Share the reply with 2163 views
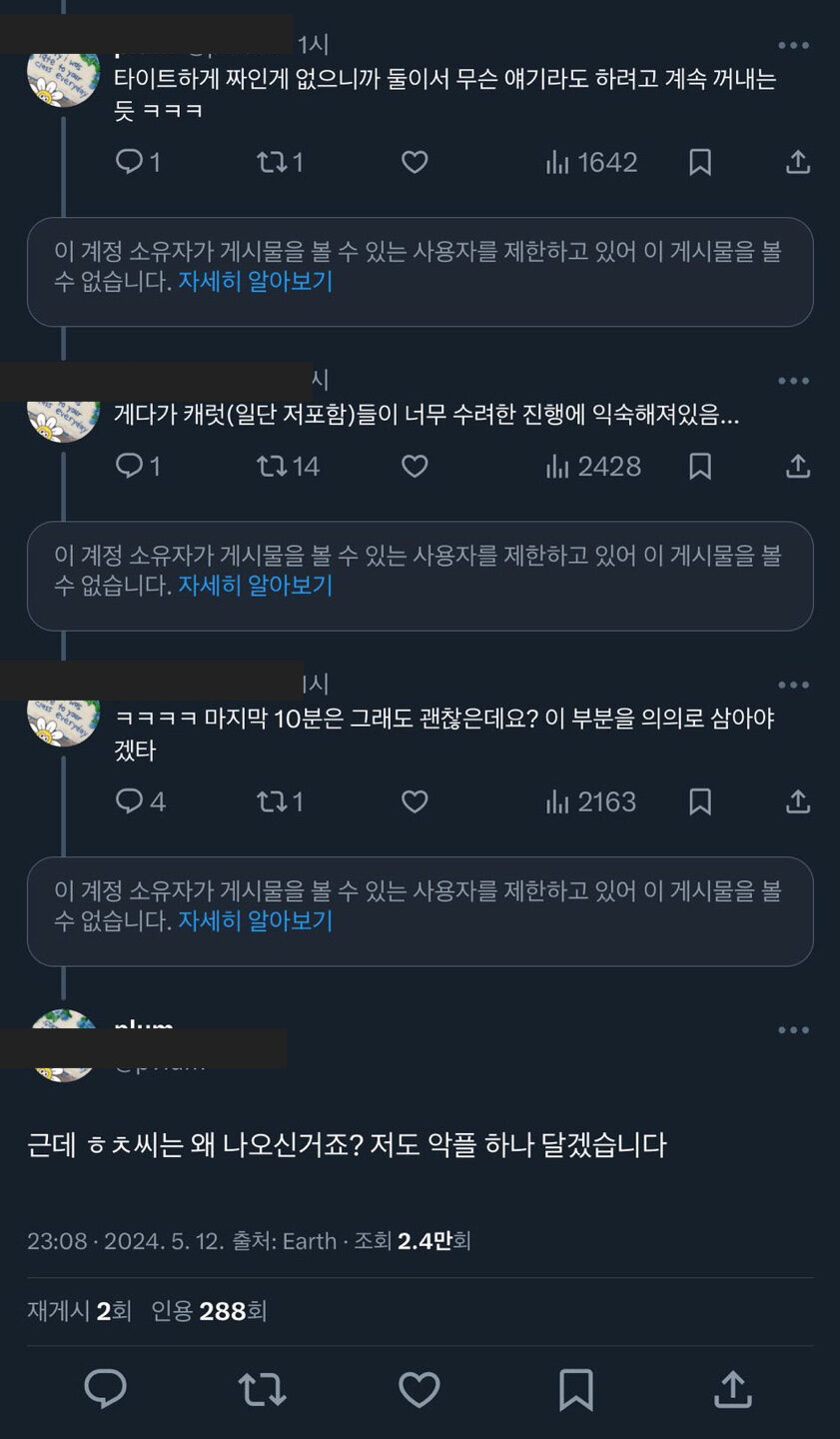840x1439 pixels. tap(796, 801)
